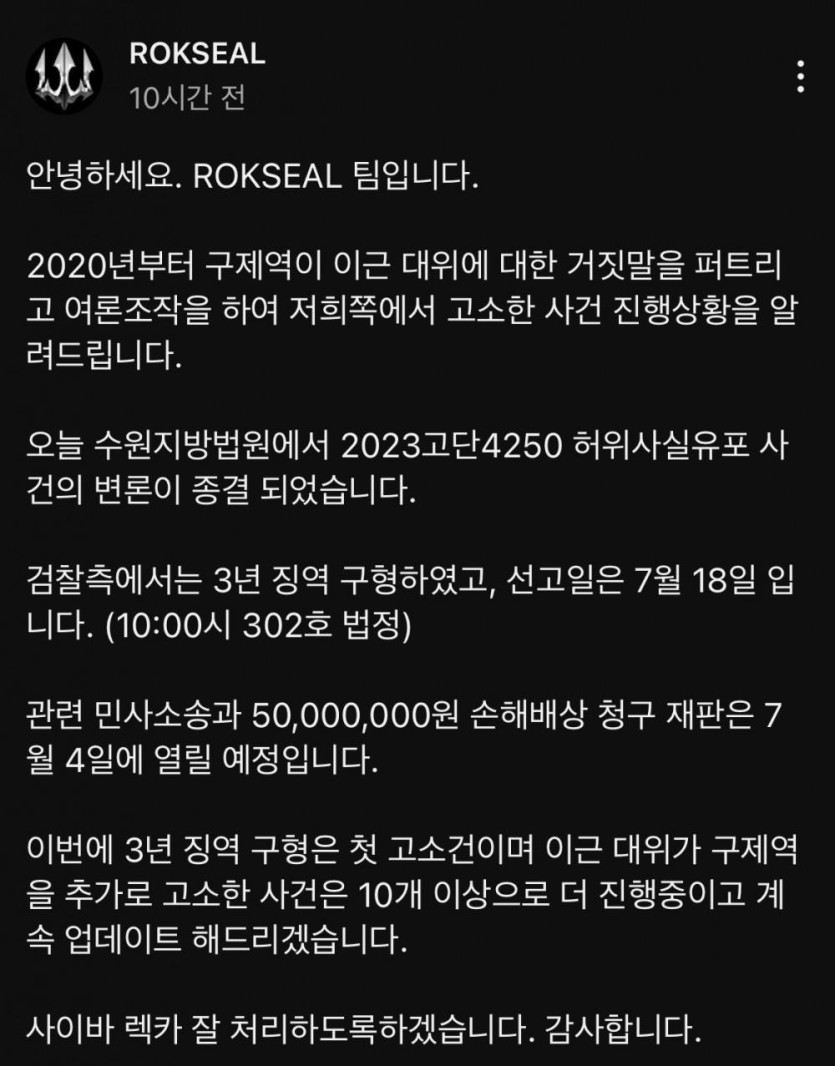Open the ROKSEAL channel name
The image size is (835, 1066).
(x=197, y=53)
